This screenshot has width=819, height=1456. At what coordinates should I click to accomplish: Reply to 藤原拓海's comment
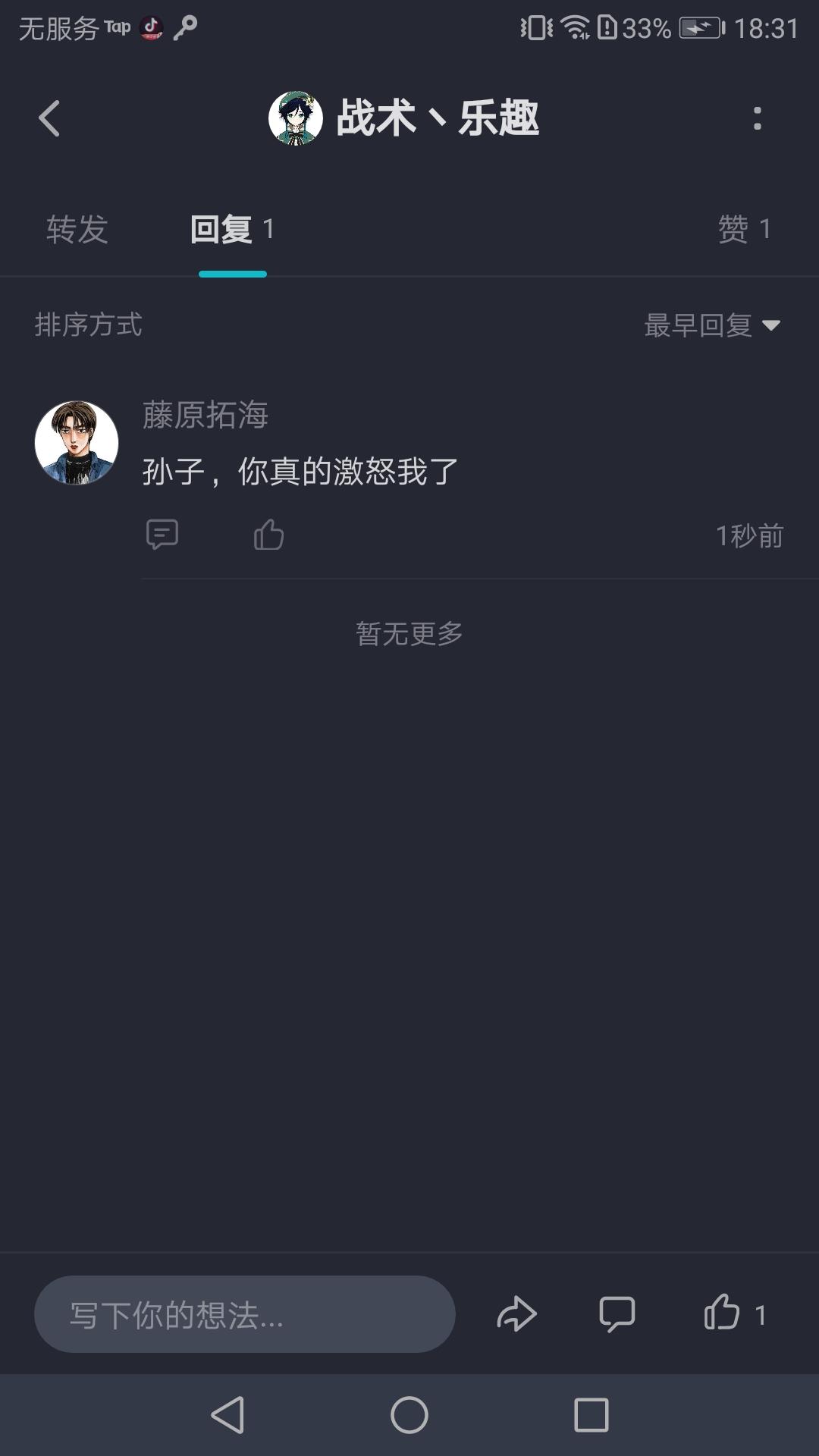coord(162,535)
